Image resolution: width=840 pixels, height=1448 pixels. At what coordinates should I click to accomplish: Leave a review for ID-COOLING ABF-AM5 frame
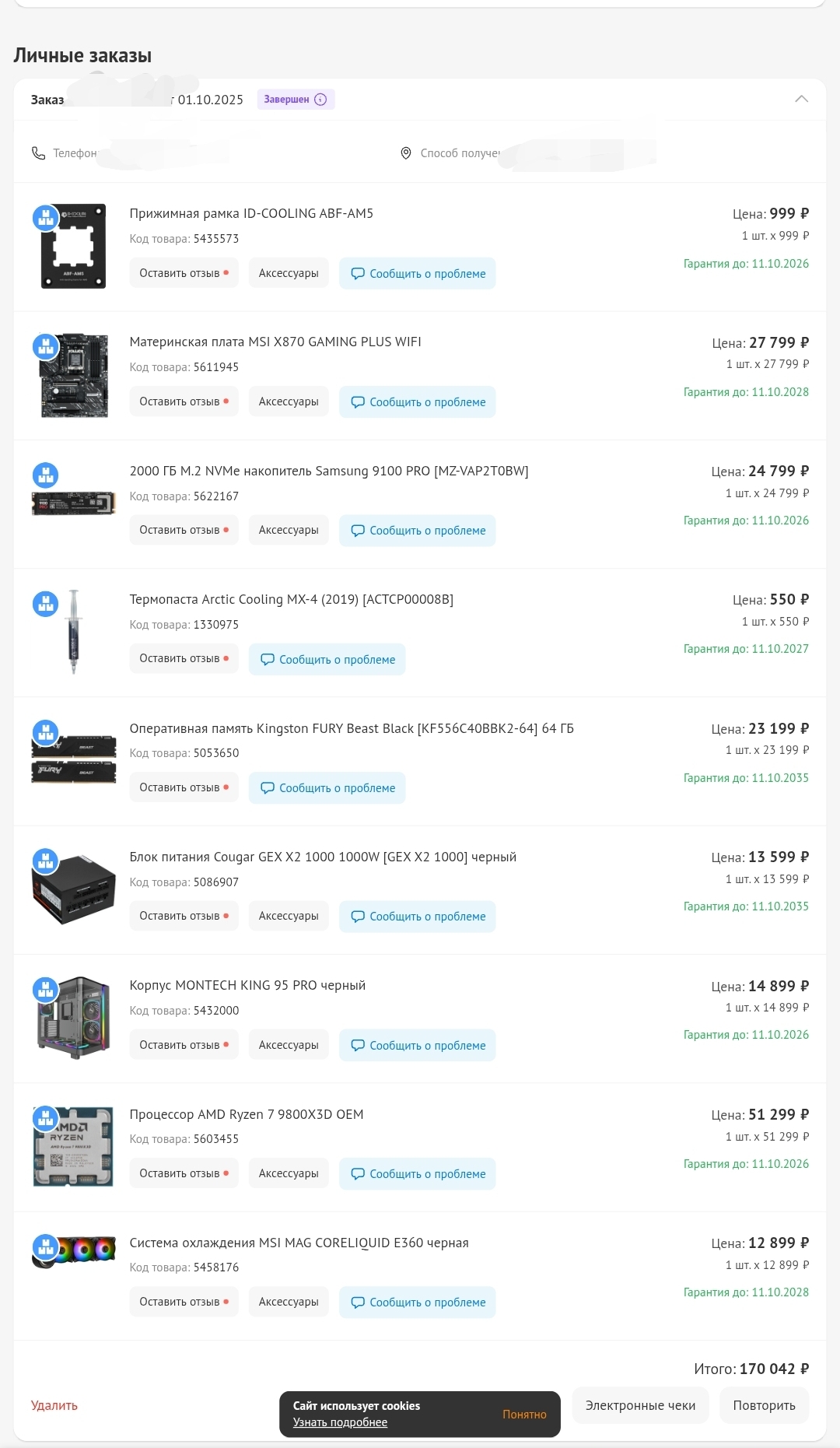pos(184,273)
